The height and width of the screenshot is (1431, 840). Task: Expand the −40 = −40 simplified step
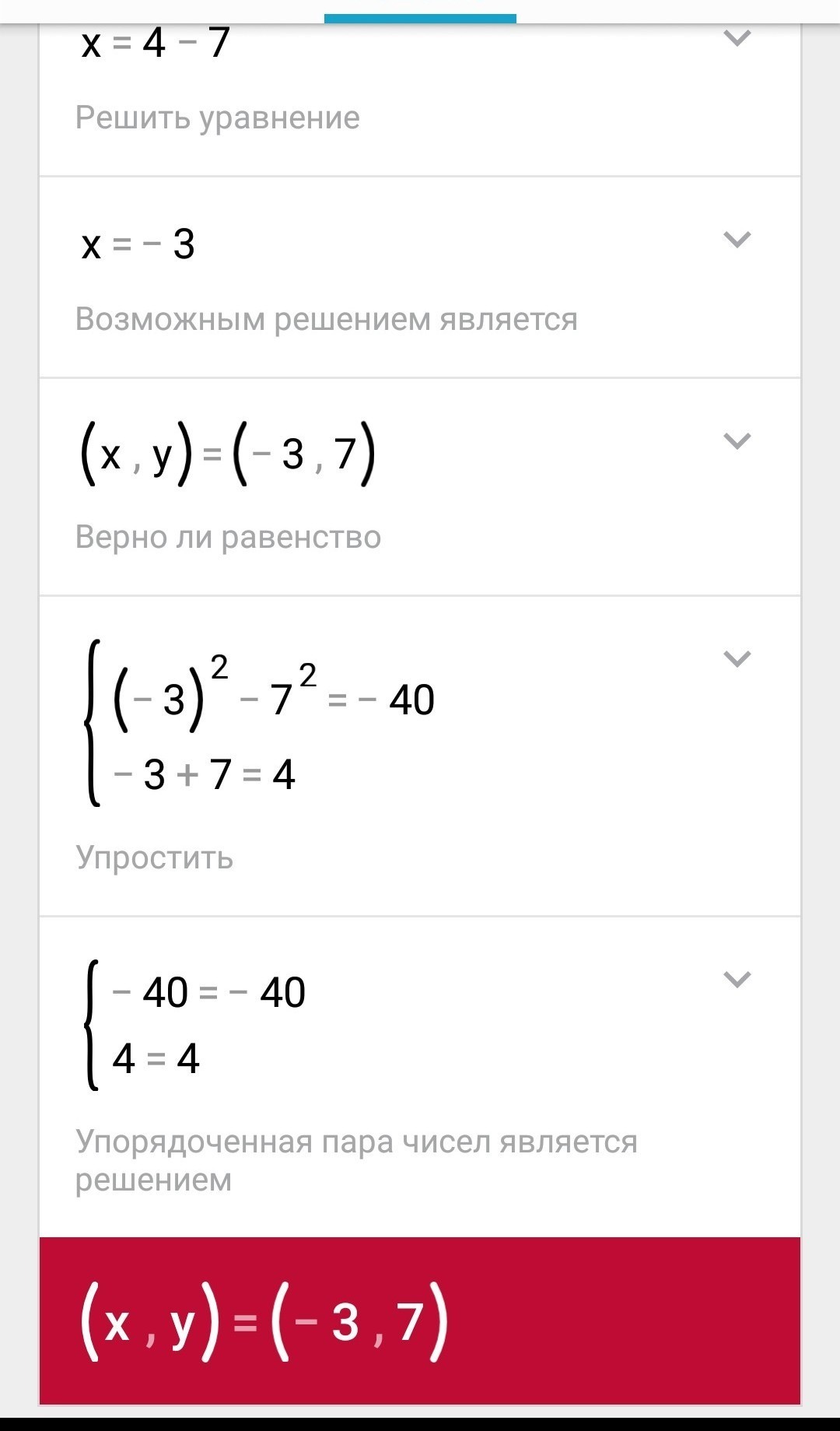pyautogui.click(x=737, y=979)
